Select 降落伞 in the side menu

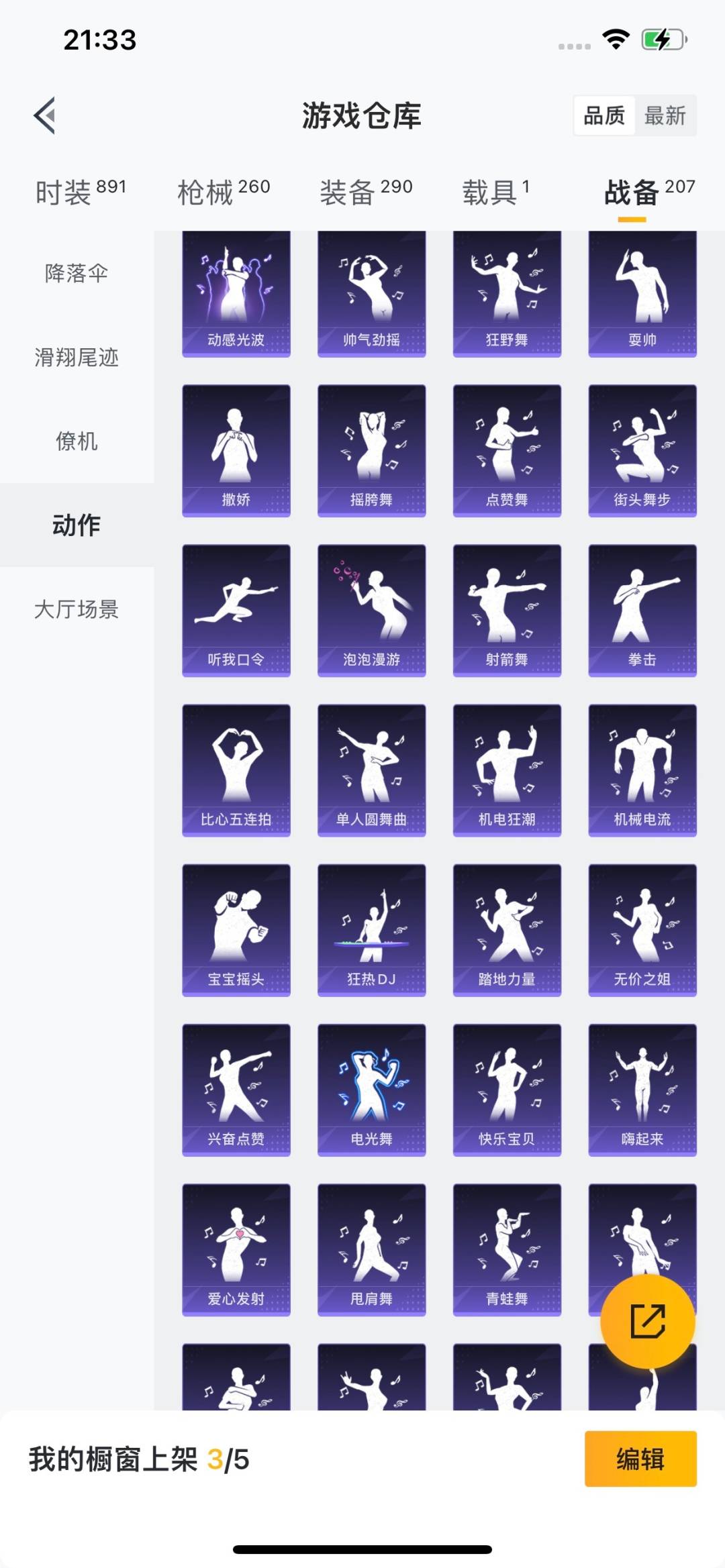pyautogui.click(x=77, y=273)
